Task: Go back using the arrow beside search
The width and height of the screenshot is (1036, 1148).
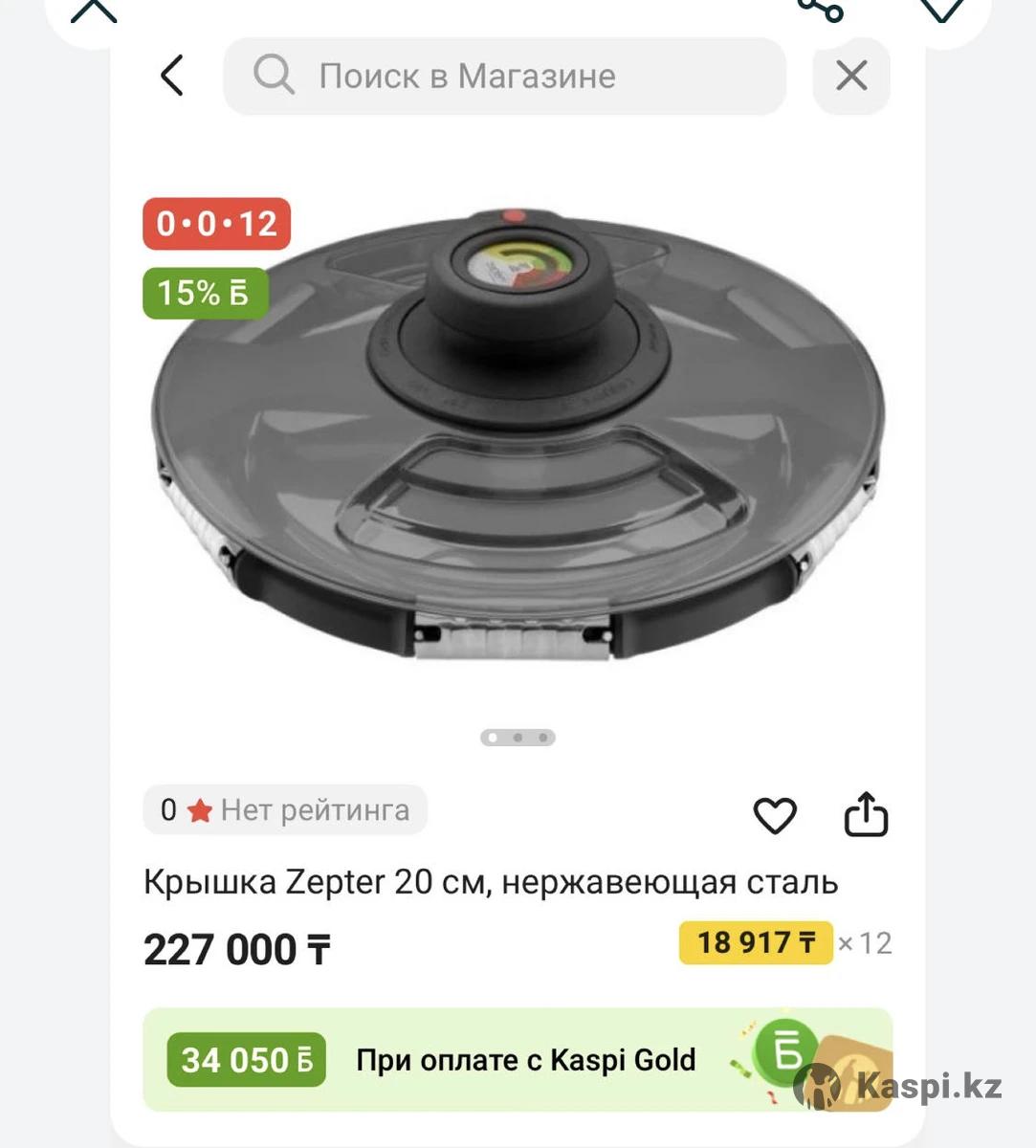Action: click(x=172, y=76)
